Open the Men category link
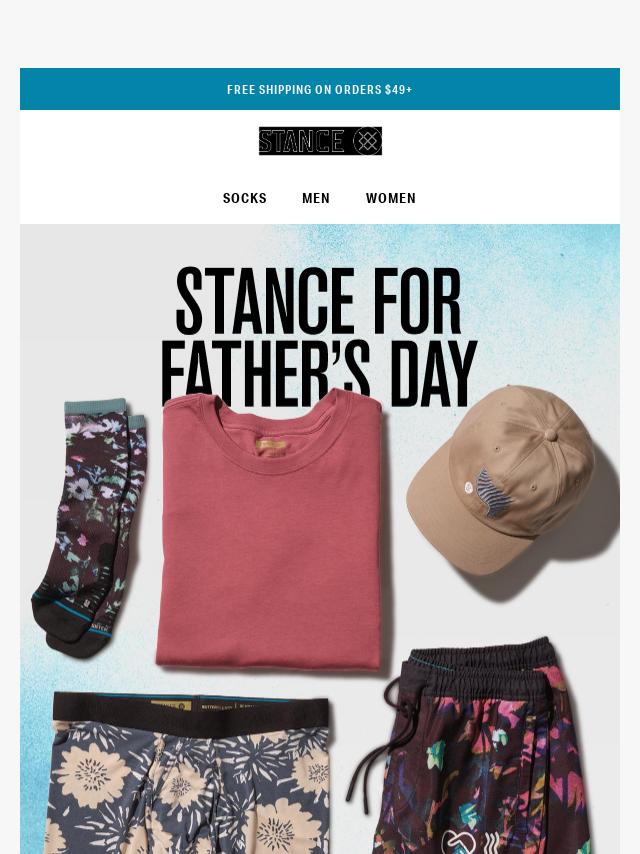 (x=316, y=198)
